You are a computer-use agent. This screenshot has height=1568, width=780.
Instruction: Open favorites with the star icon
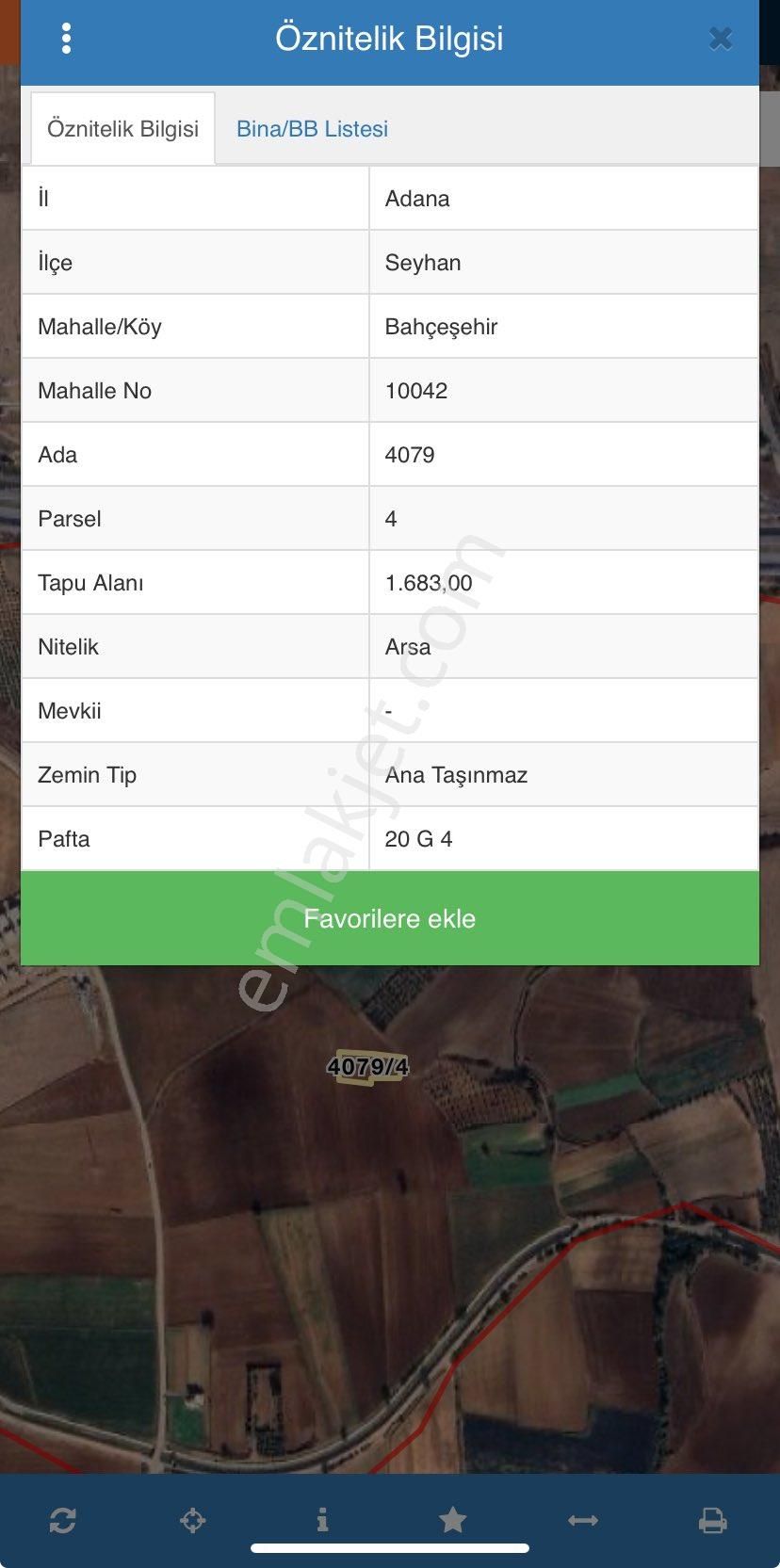[453, 1519]
